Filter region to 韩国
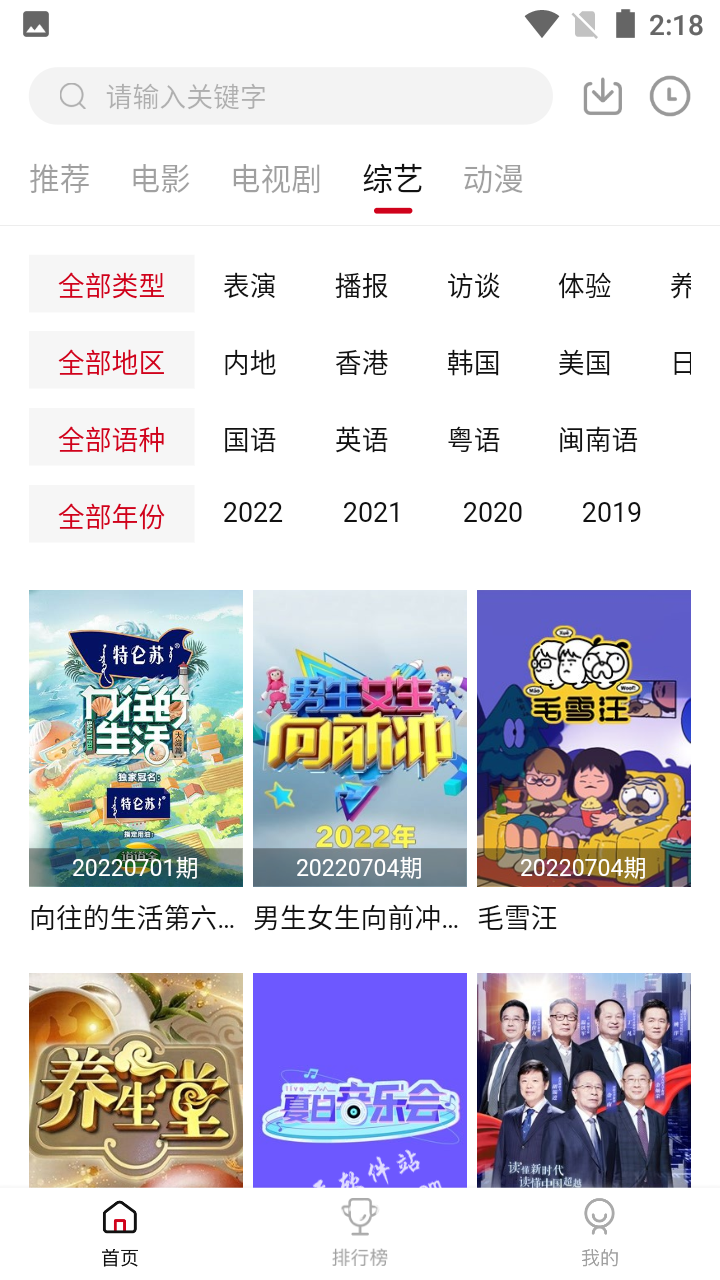The image size is (720, 1280). (474, 363)
